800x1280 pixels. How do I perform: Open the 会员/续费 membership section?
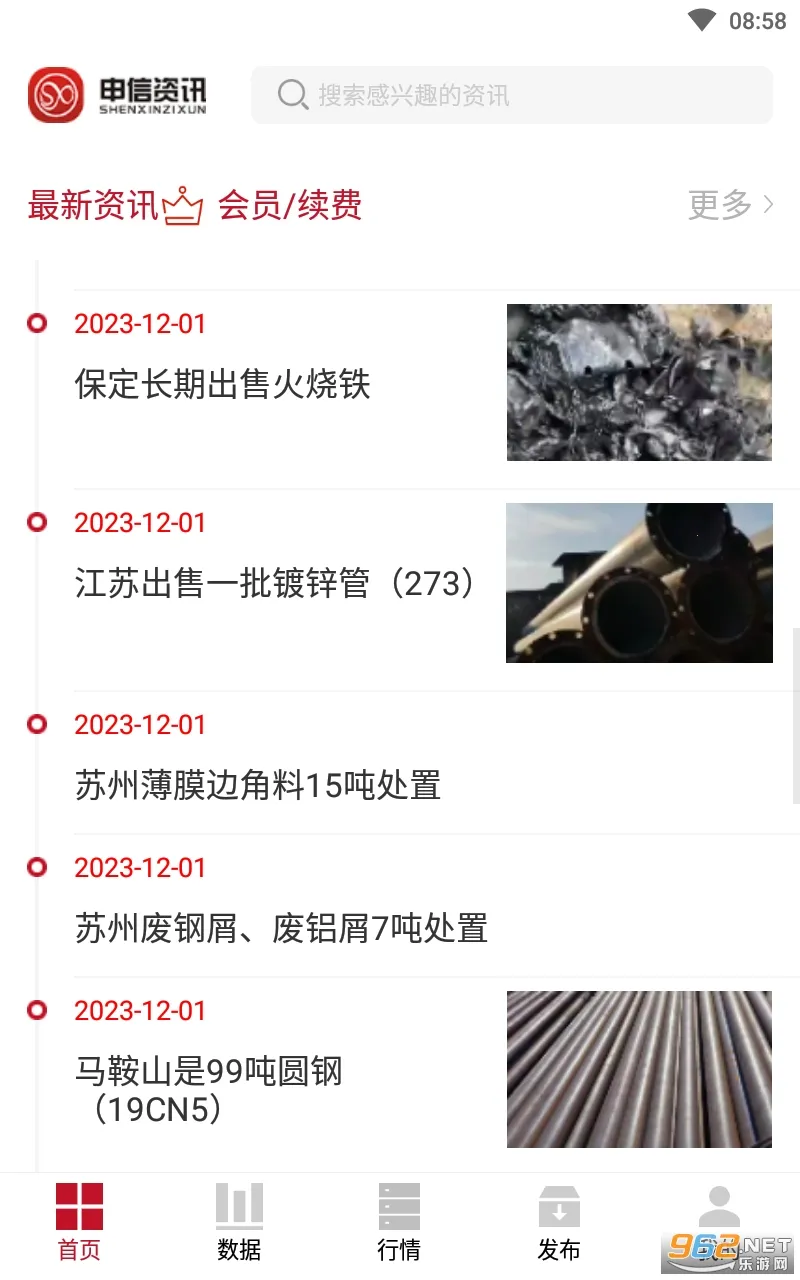pos(291,205)
